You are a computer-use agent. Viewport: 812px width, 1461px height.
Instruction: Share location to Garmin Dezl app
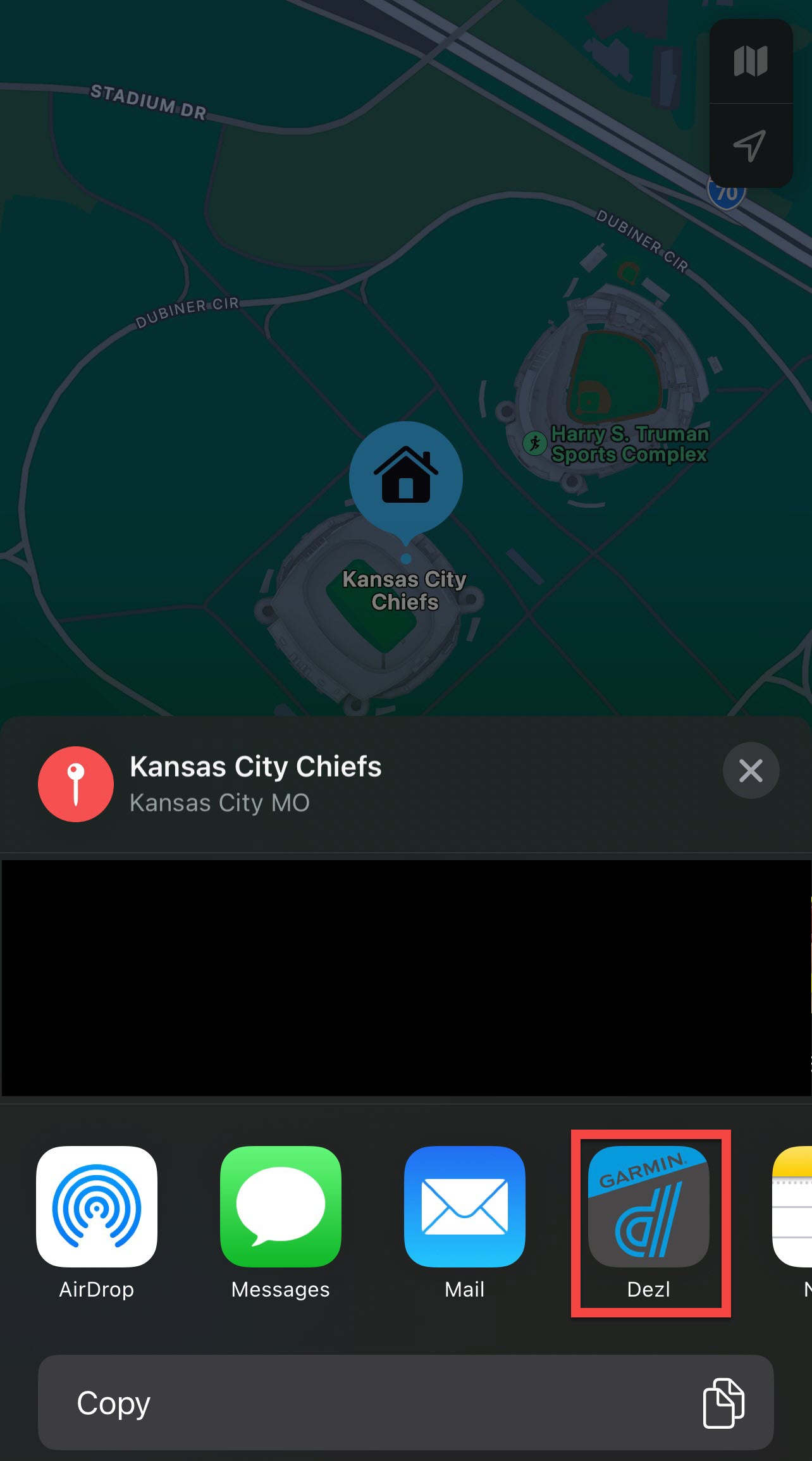649,1207
